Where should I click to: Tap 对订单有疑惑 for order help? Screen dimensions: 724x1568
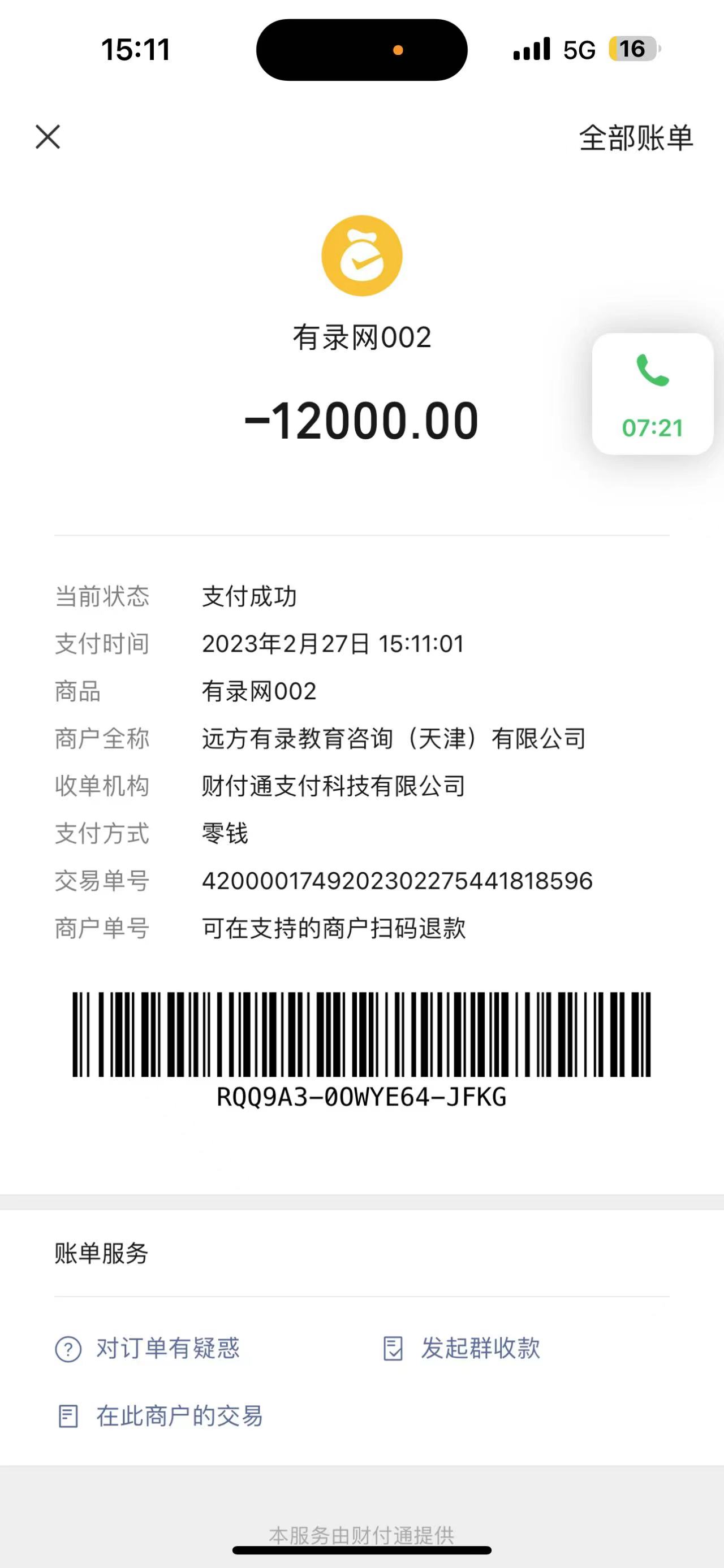pyautogui.click(x=148, y=1348)
